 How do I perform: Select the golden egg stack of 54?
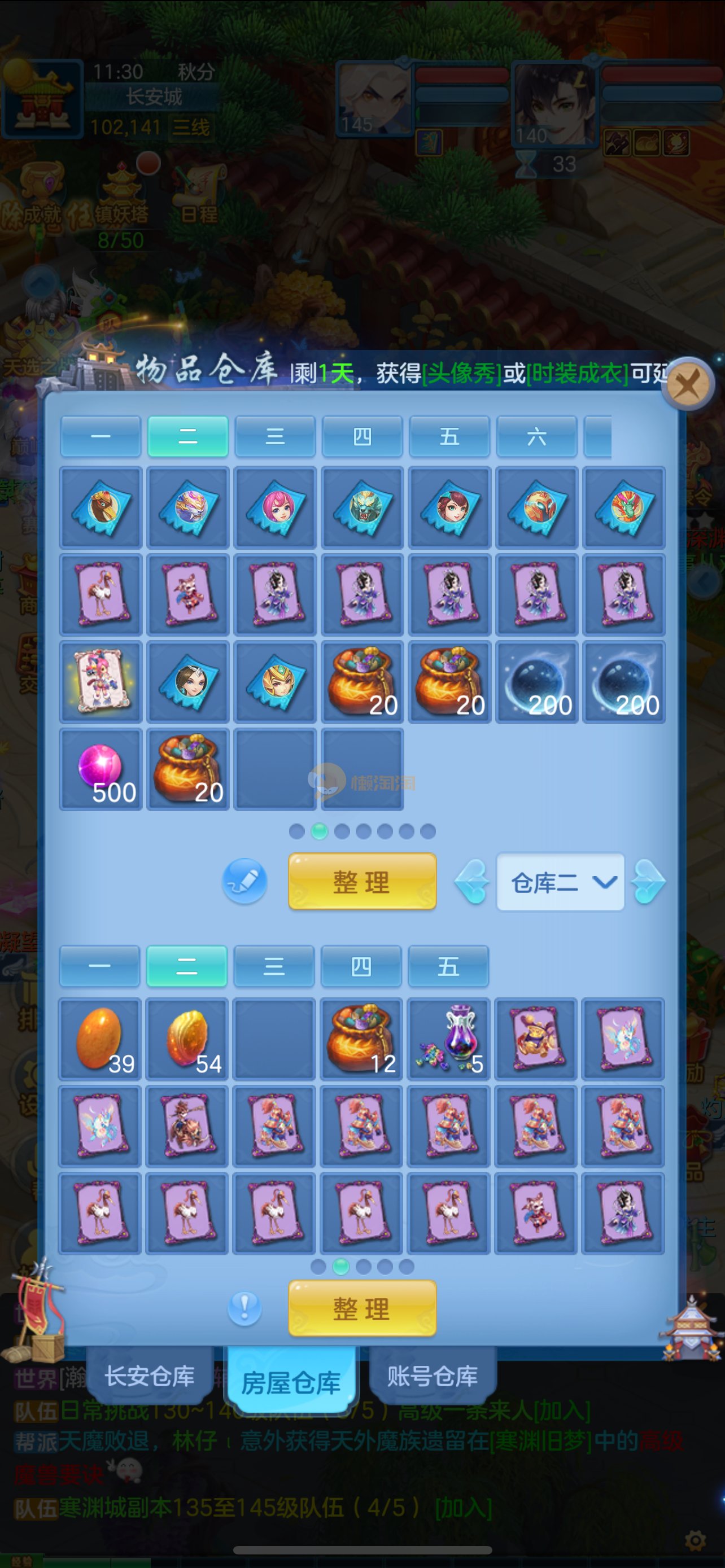187,1039
